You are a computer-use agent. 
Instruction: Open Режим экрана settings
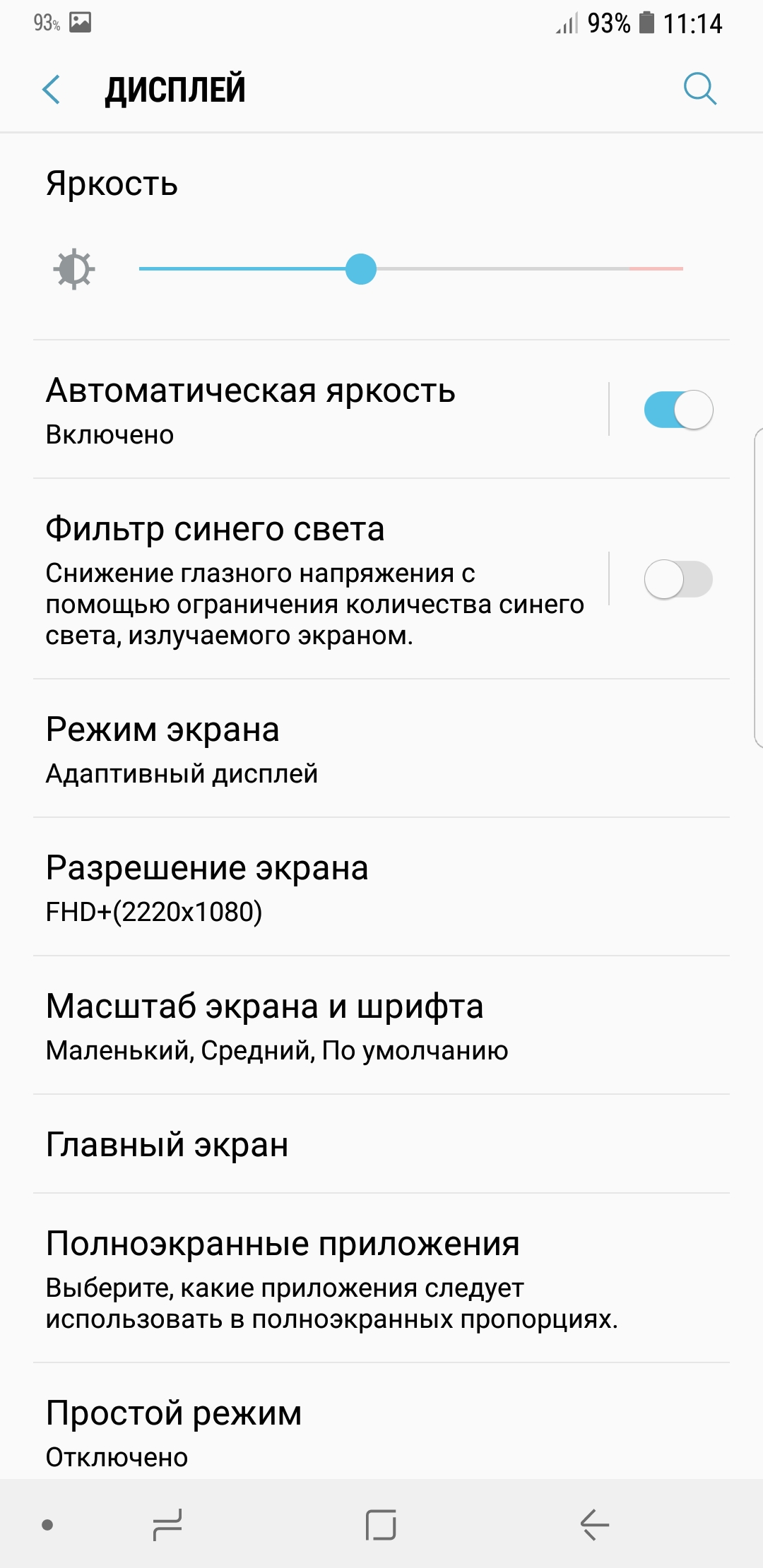pyautogui.click(x=381, y=749)
